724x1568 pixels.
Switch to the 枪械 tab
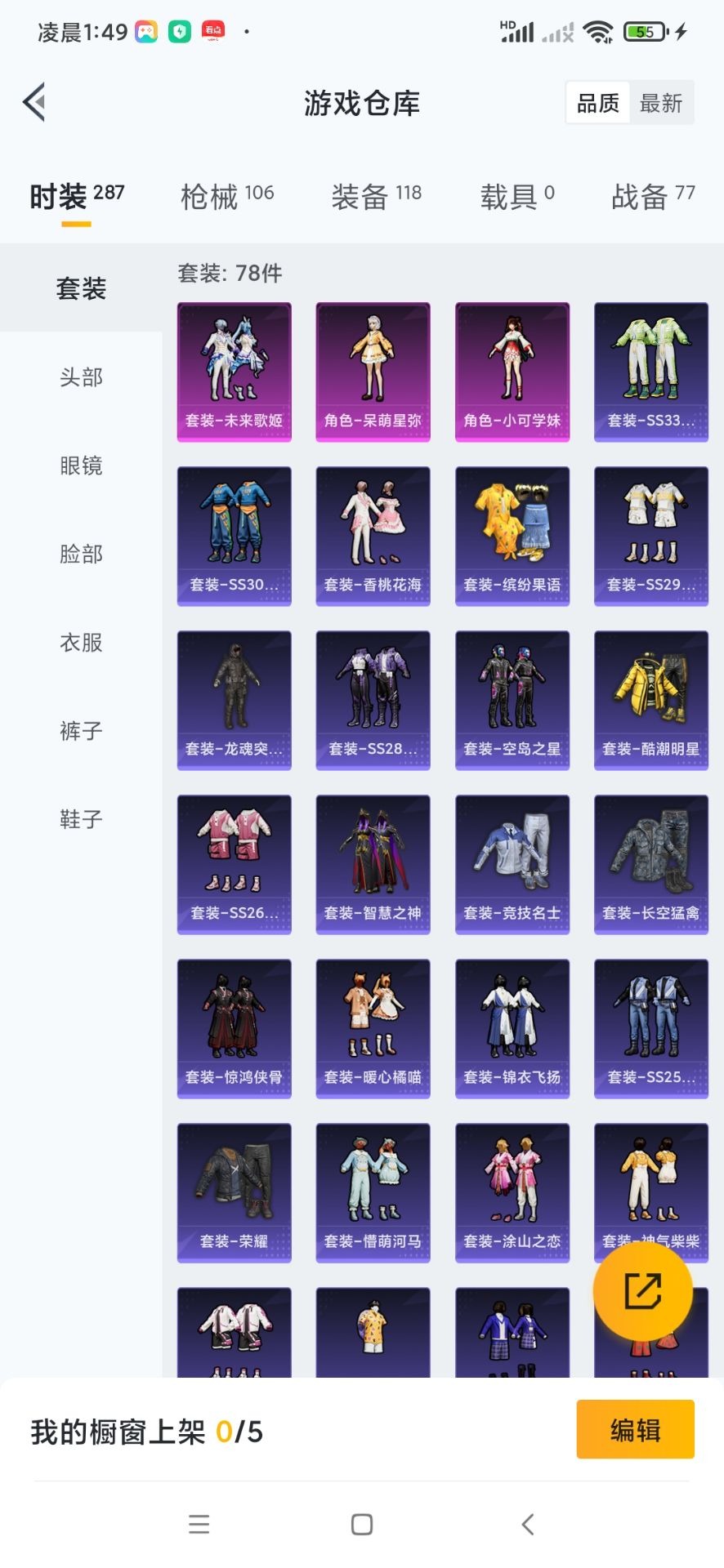227,196
